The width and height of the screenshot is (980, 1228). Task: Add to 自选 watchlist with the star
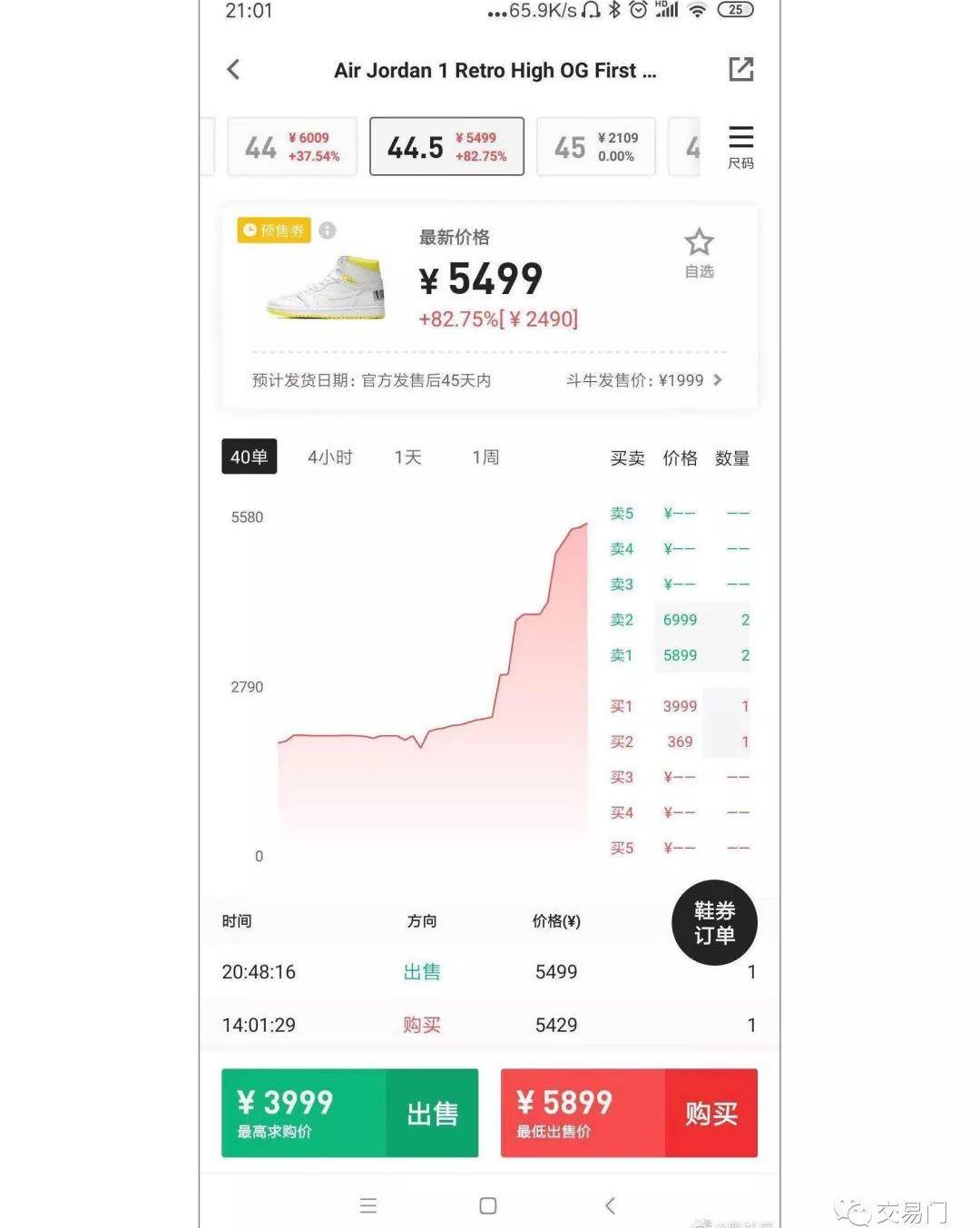699,251
